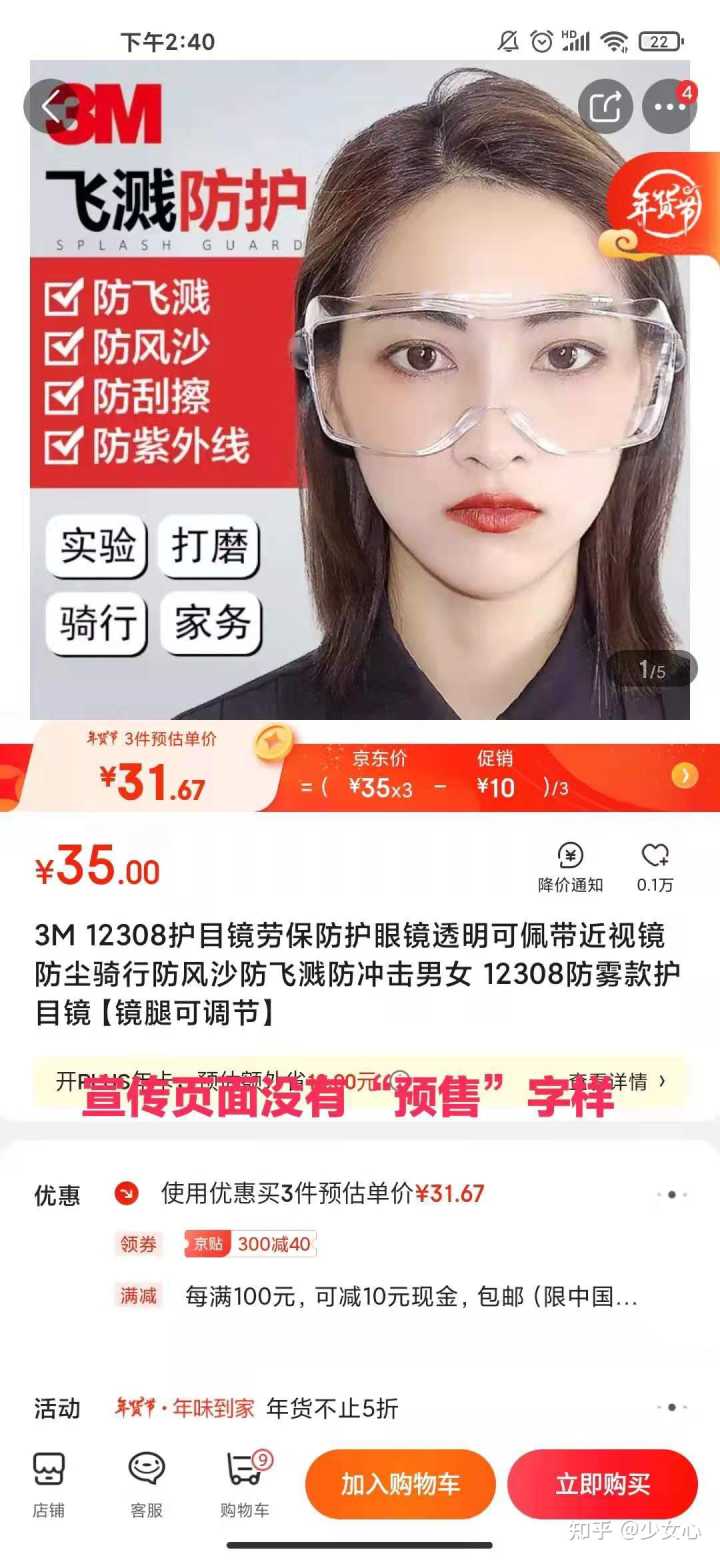Open the 购物车 shopping cart
The width and height of the screenshot is (720, 1560).
click(x=245, y=1484)
